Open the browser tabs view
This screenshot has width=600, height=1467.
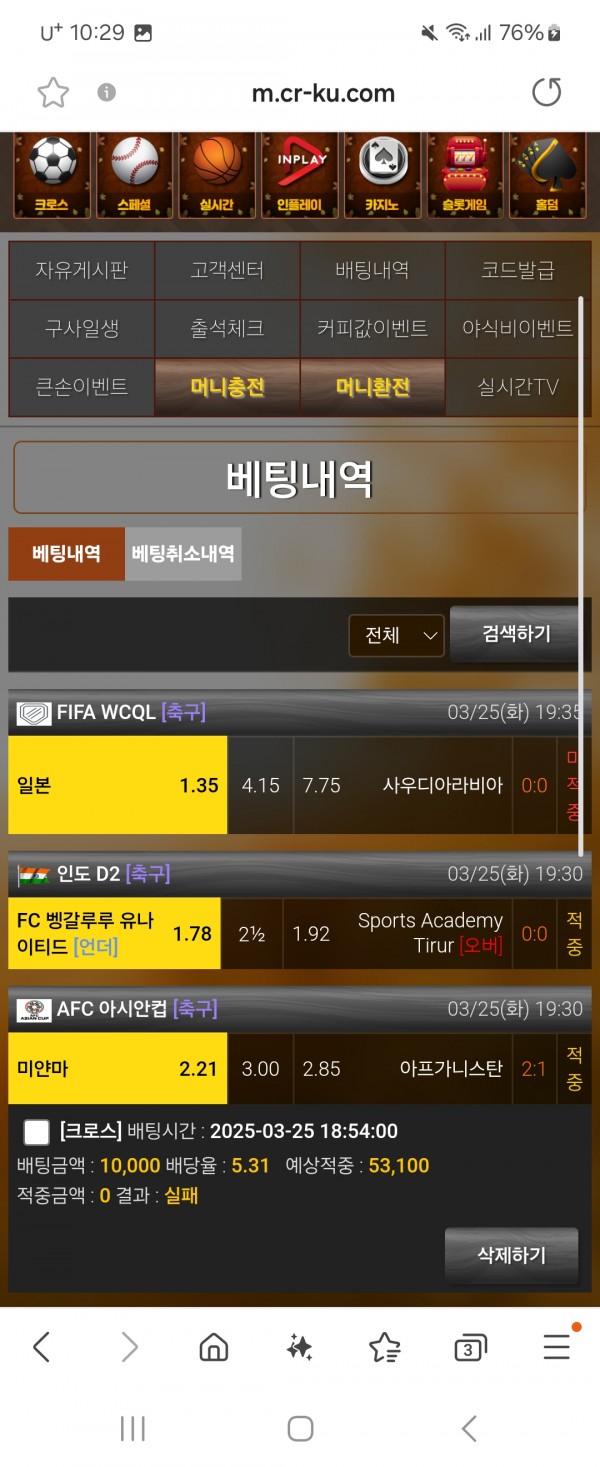point(470,1348)
